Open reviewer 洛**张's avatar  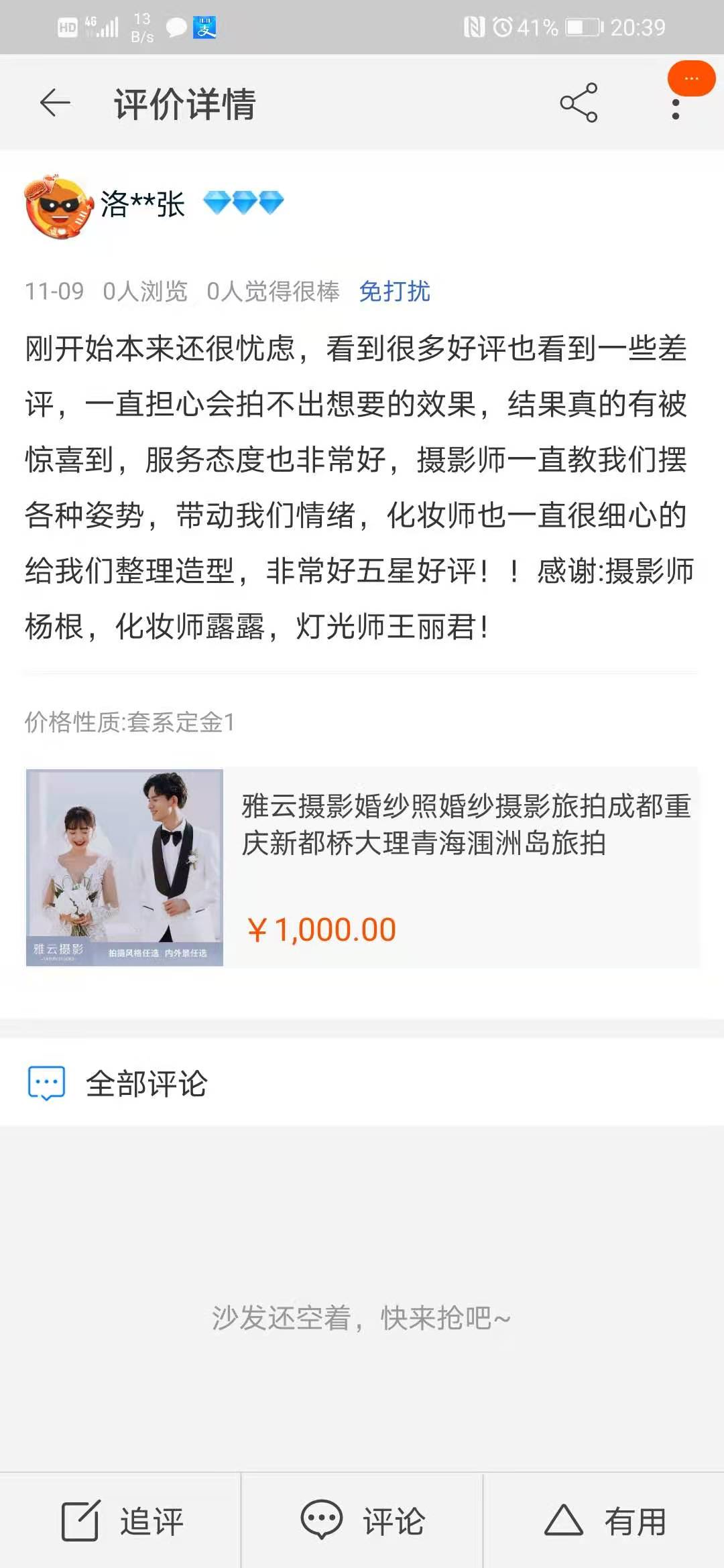coord(58,206)
